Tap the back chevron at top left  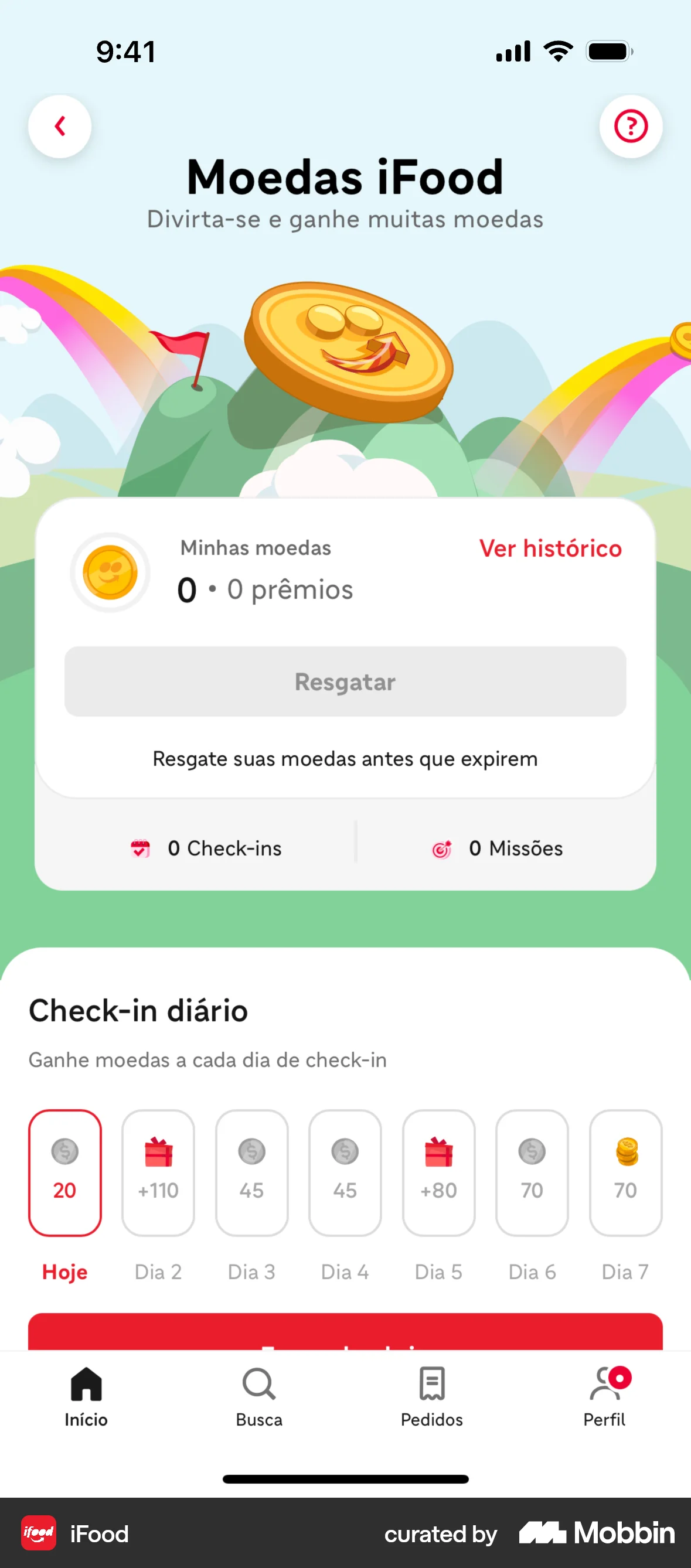pyautogui.click(x=59, y=125)
